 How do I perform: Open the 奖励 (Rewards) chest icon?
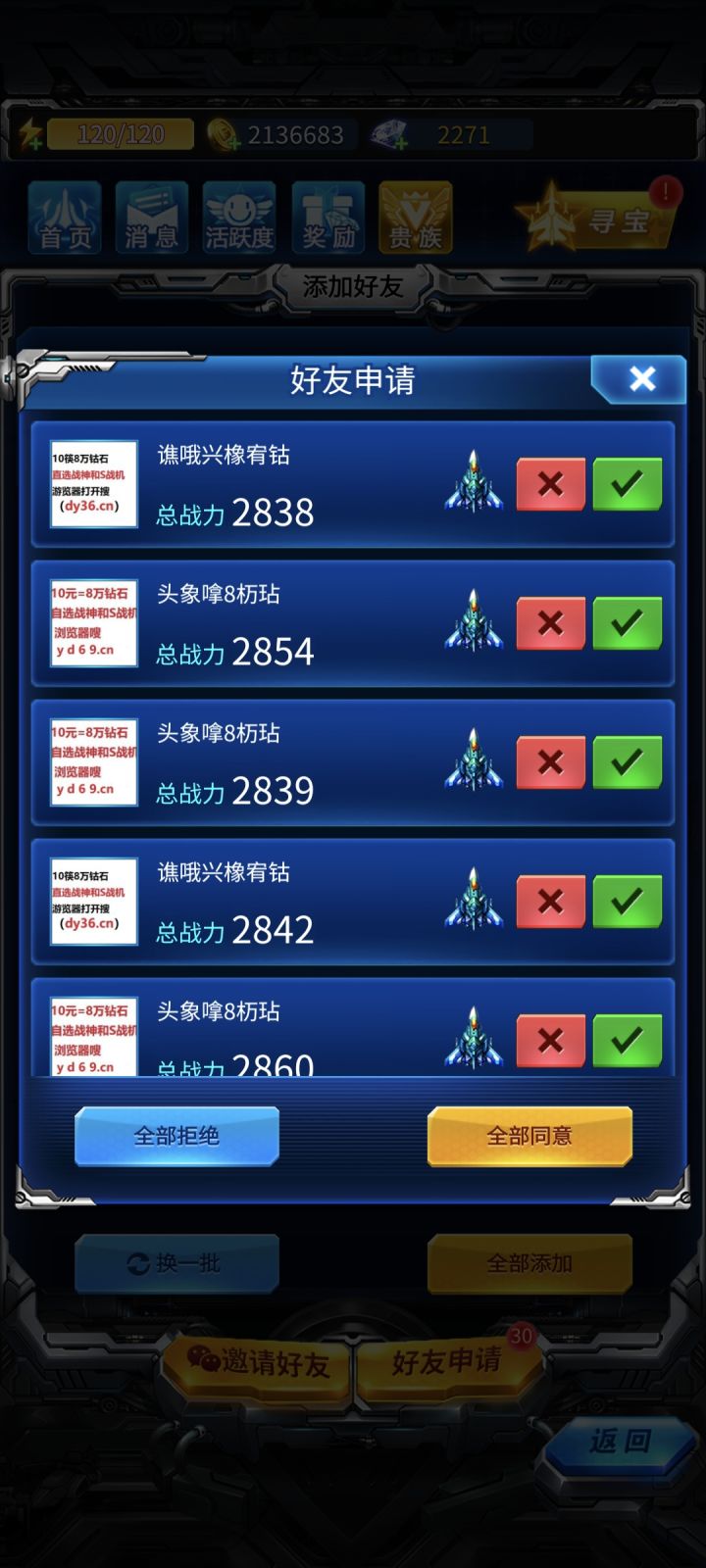pyautogui.click(x=328, y=217)
